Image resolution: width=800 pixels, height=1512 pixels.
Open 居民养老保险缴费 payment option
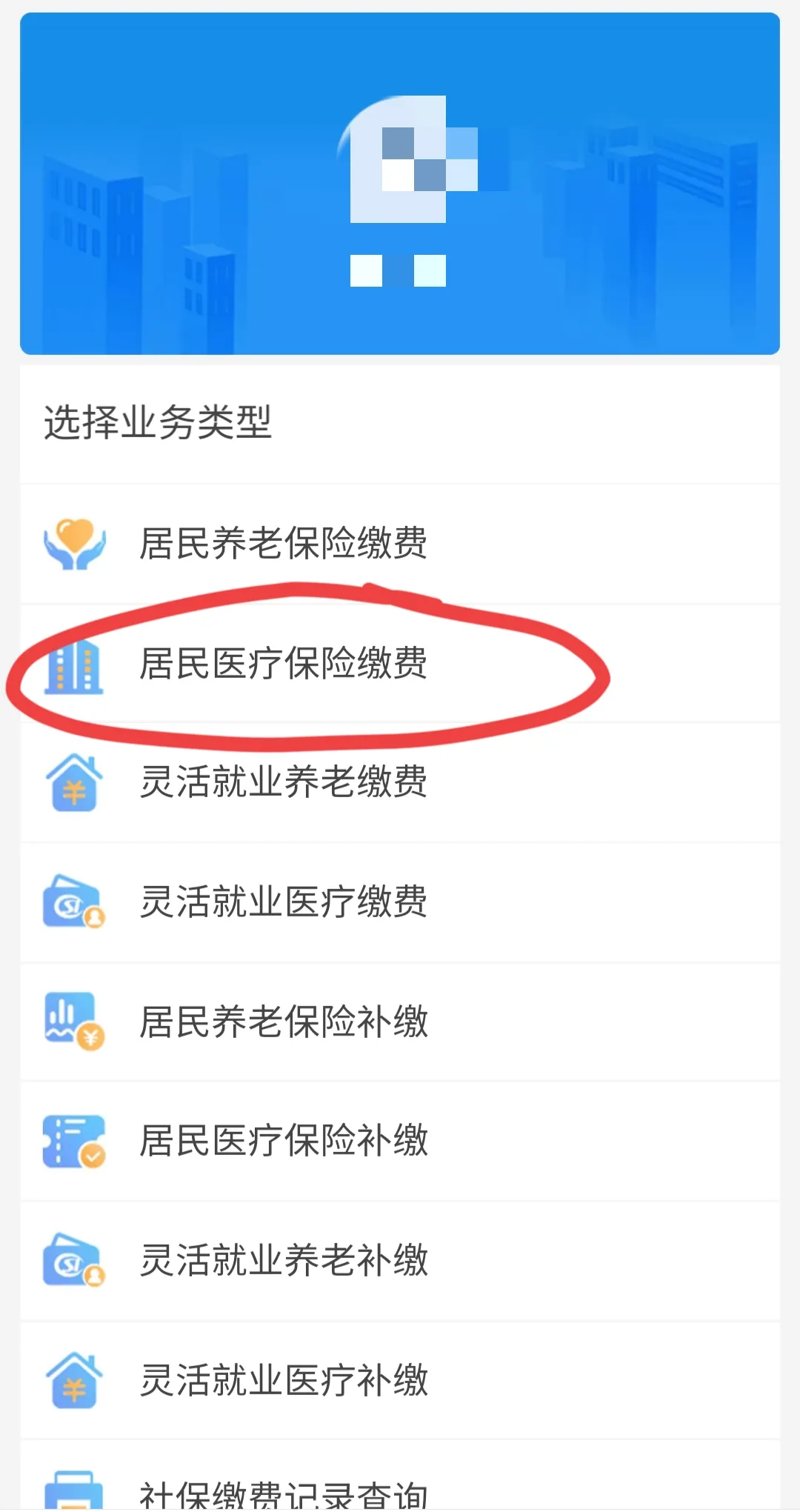pos(283,543)
